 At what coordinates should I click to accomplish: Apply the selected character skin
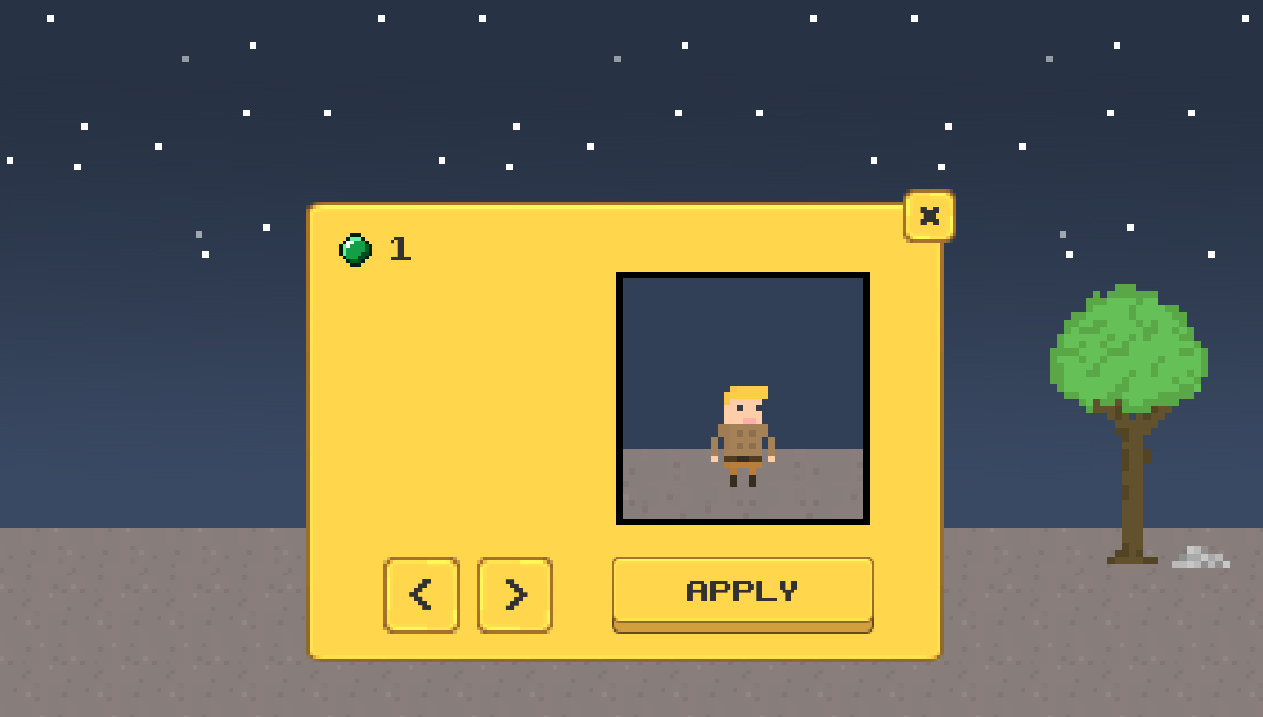point(742,592)
